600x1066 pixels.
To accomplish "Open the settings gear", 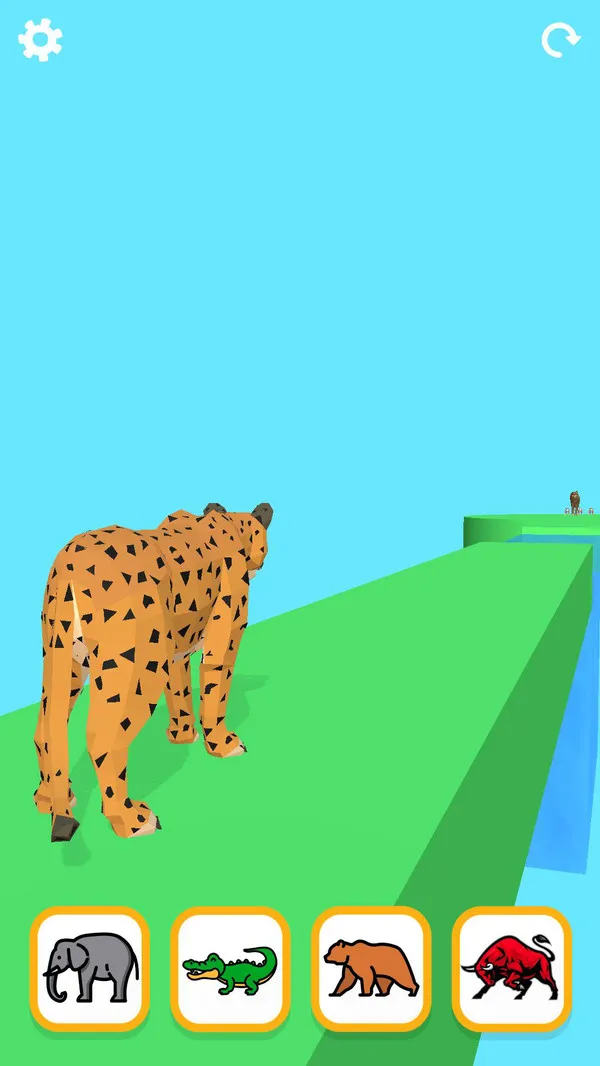I will tap(40, 40).
